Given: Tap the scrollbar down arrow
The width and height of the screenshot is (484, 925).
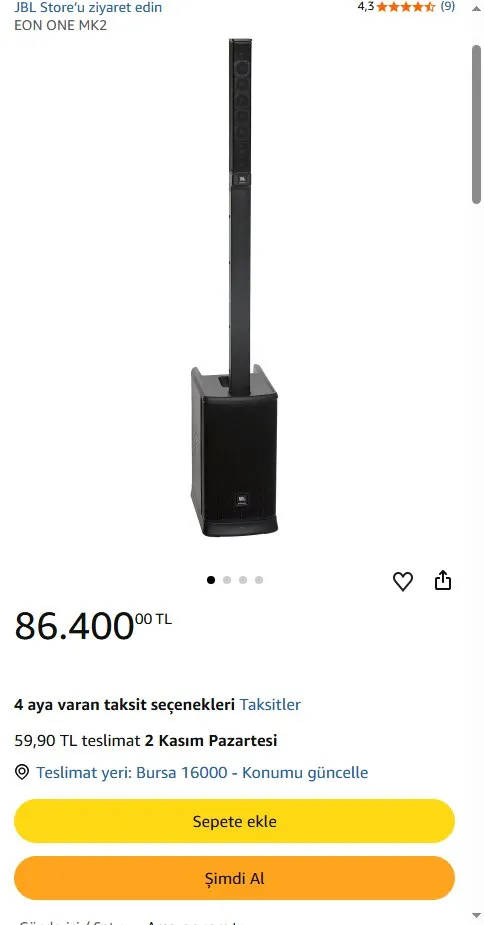Looking at the screenshot, I should (x=476, y=916).
